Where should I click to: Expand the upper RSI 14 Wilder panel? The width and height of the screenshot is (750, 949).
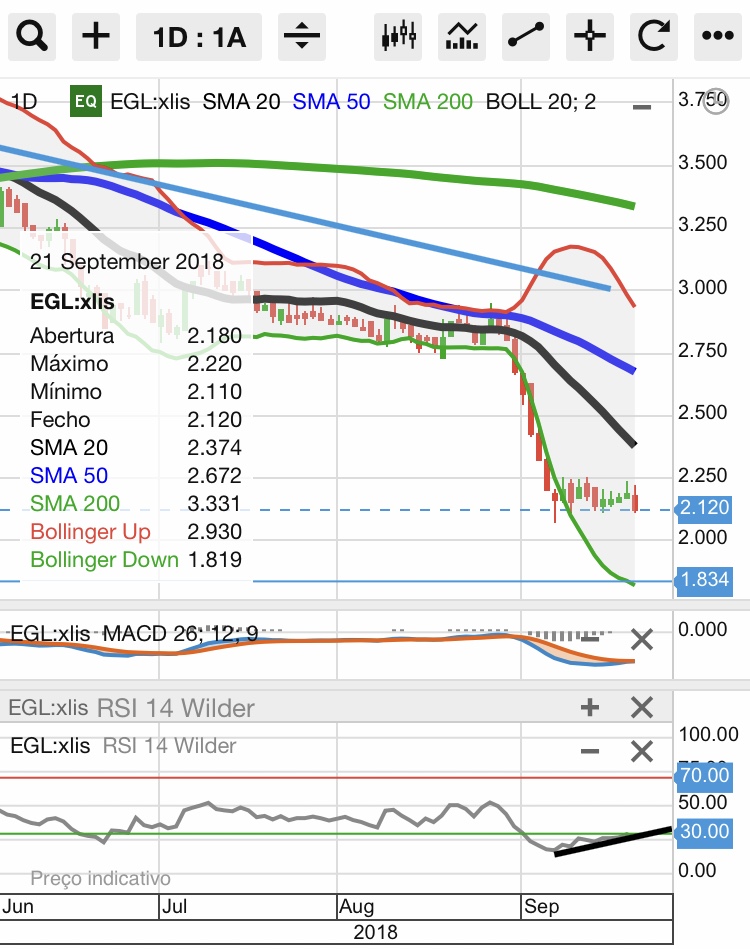(590, 708)
